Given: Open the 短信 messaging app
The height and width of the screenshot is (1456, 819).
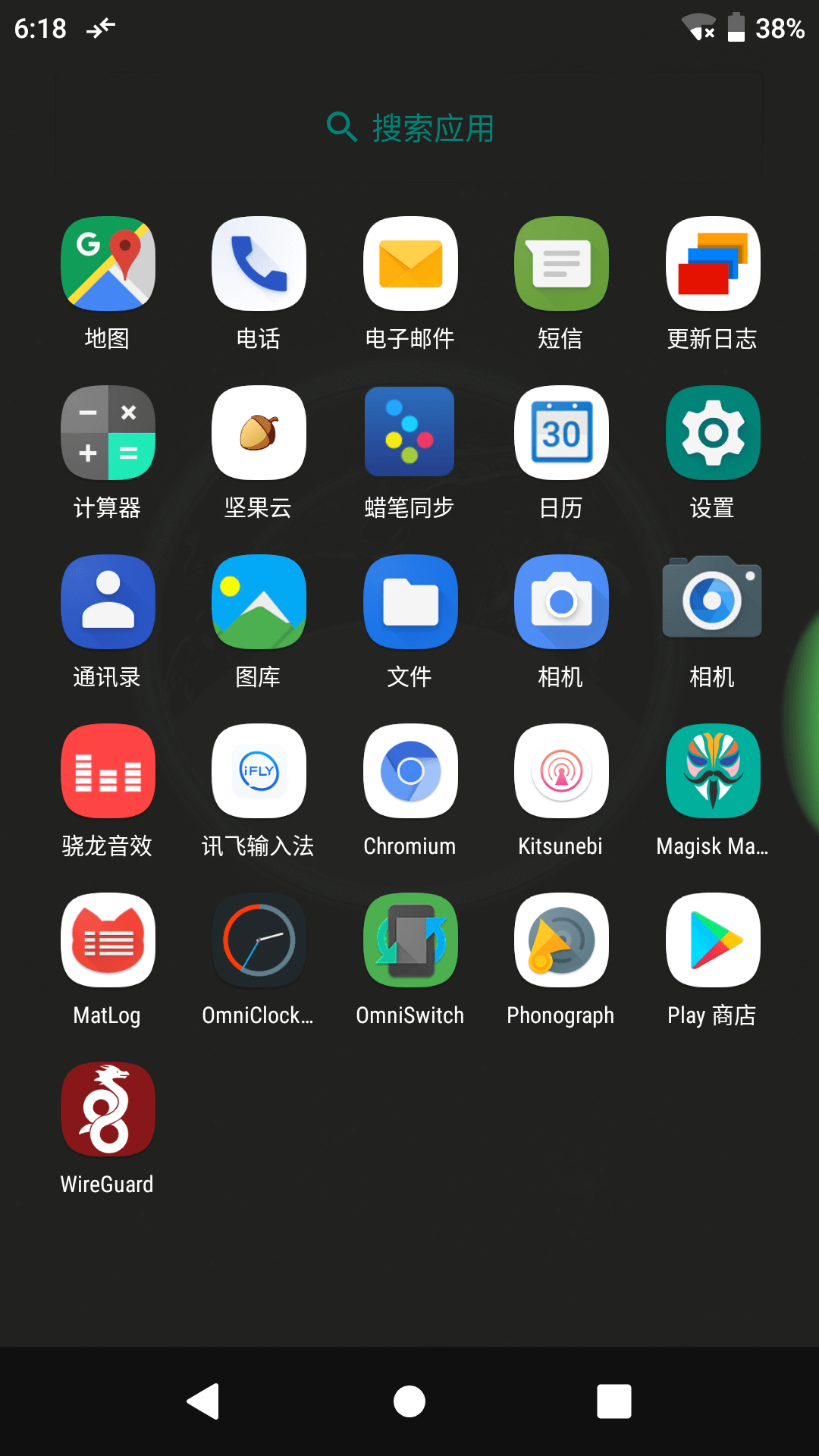Looking at the screenshot, I should point(561,264).
